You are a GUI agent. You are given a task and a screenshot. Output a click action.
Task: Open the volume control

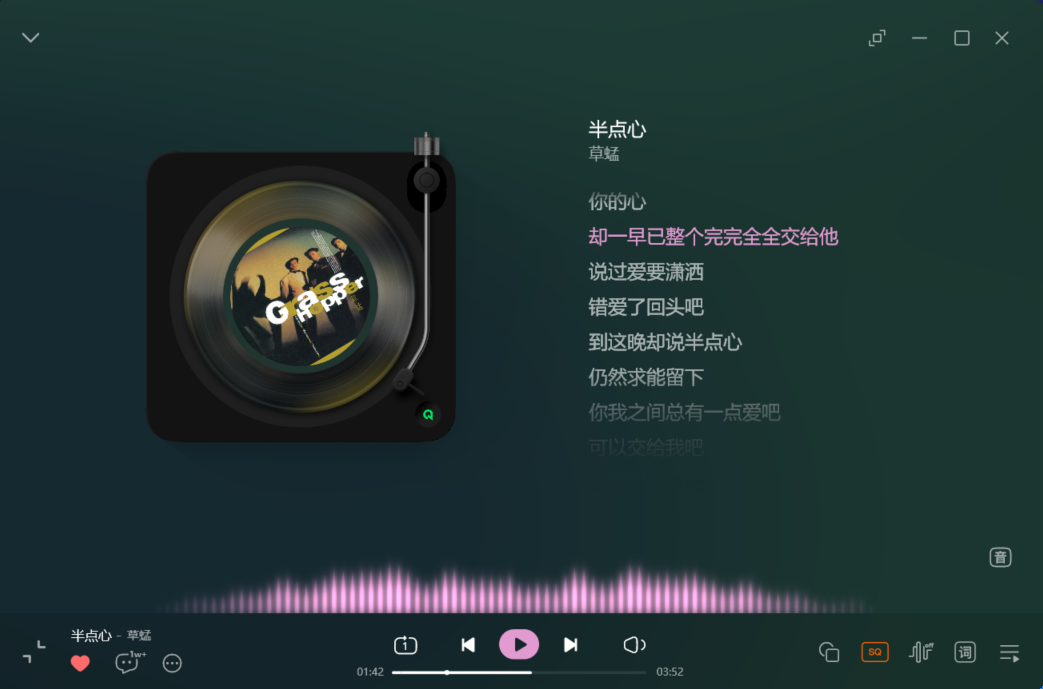click(x=634, y=645)
